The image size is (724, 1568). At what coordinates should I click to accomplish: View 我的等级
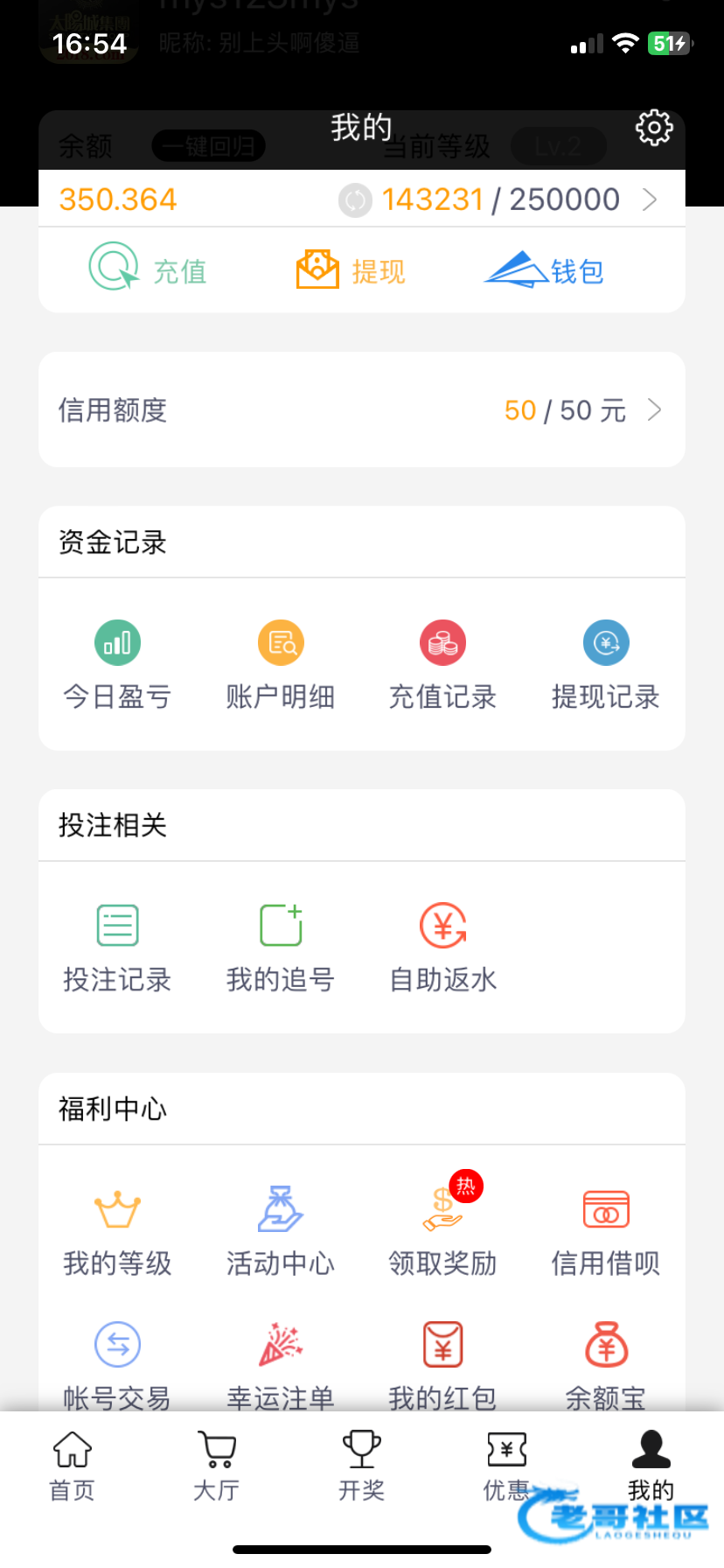(x=117, y=1230)
